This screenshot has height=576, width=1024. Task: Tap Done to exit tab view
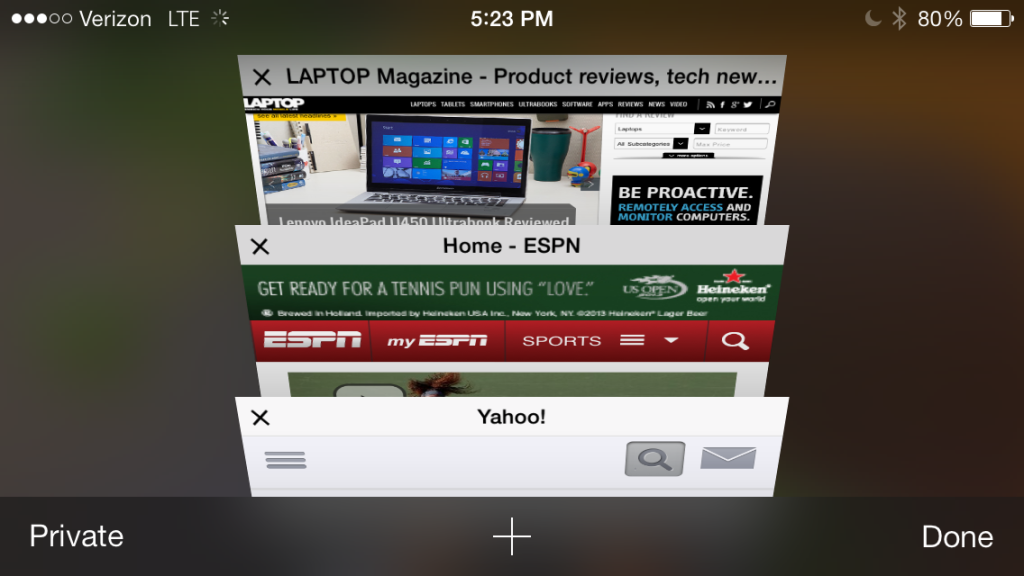click(x=956, y=536)
